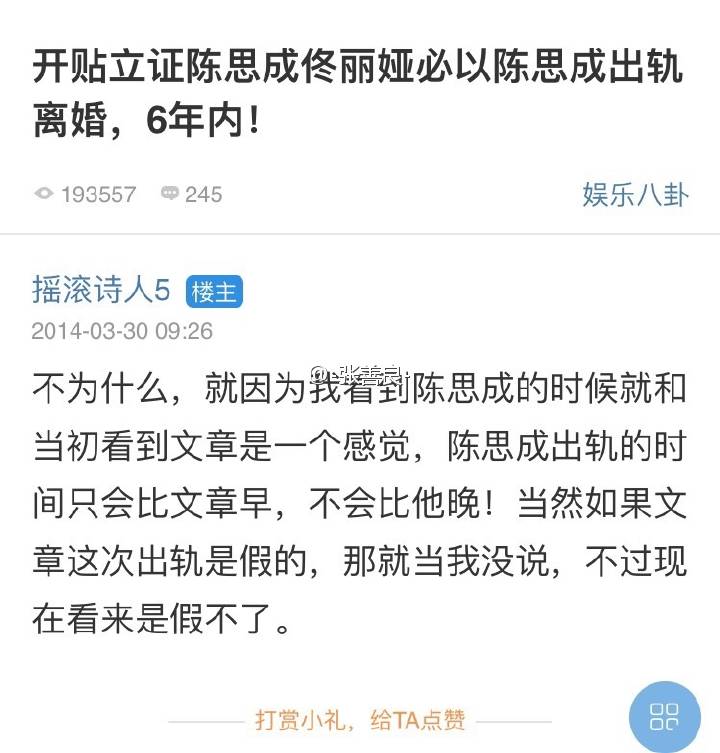The height and width of the screenshot is (753, 720).
Task: Open the floating grid menu button
Action: click(664, 716)
